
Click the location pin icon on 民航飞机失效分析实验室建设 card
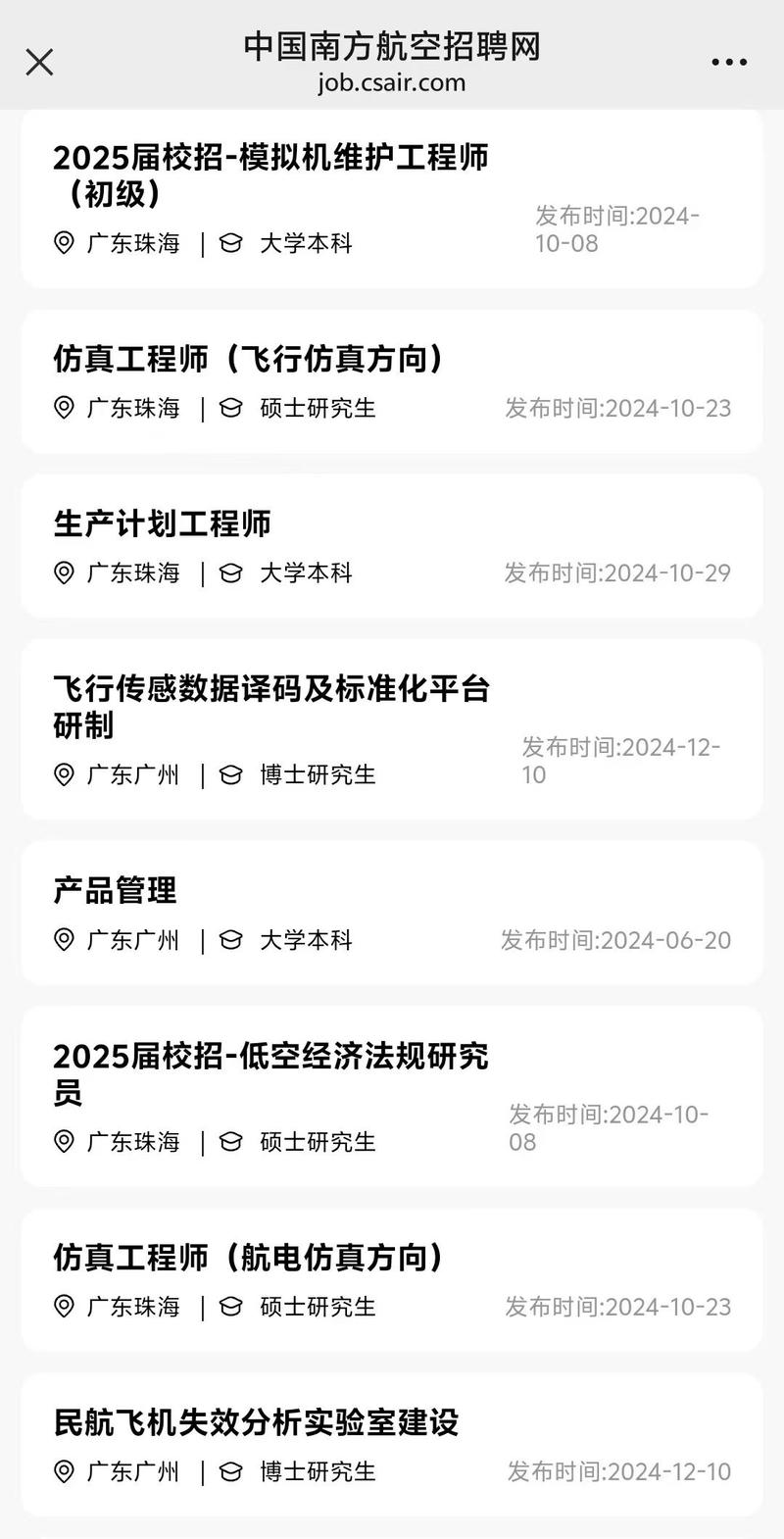pyautogui.click(x=65, y=1473)
